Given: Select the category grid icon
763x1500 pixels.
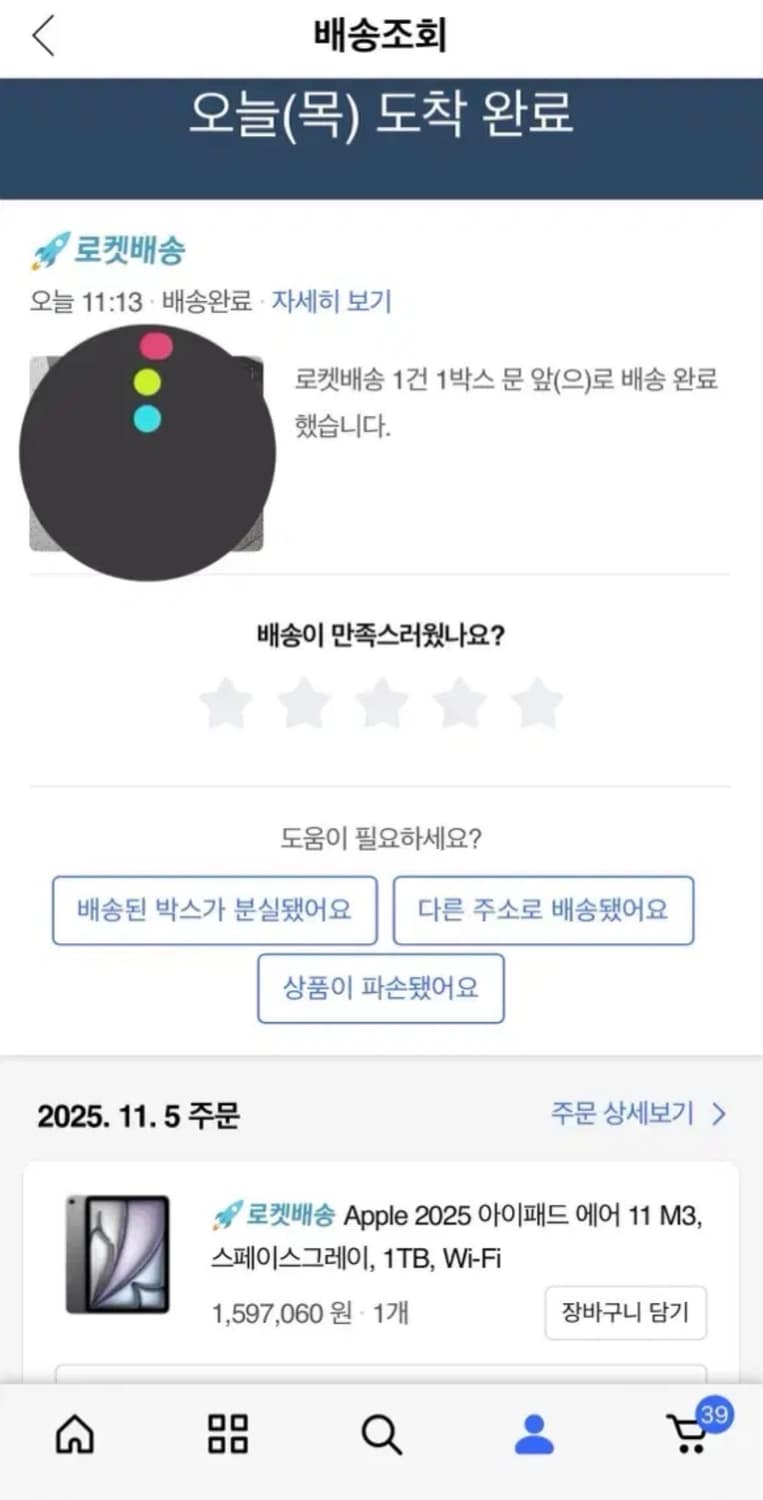Looking at the screenshot, I should 226,1434.
